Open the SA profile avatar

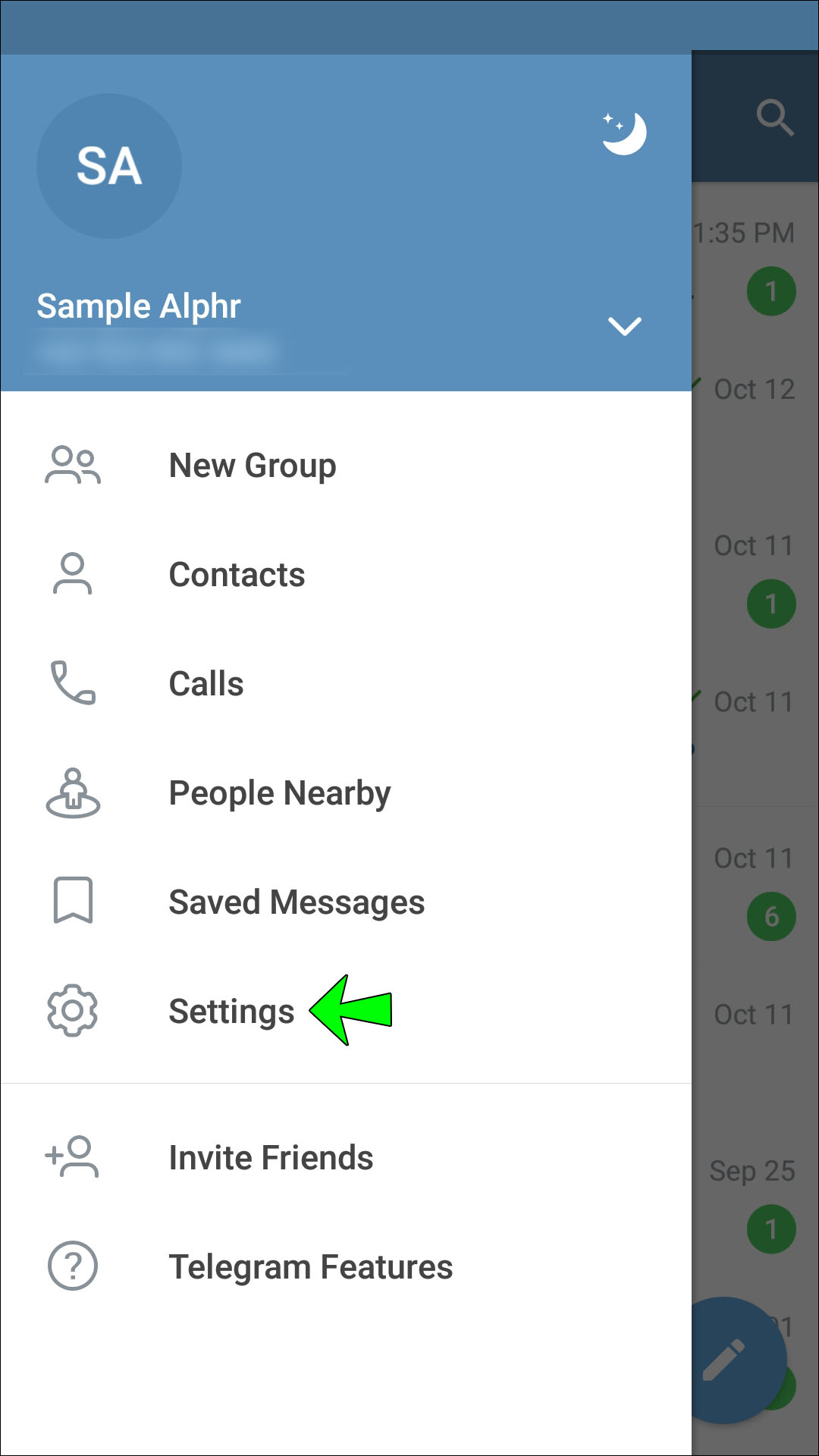pos(109,166)
